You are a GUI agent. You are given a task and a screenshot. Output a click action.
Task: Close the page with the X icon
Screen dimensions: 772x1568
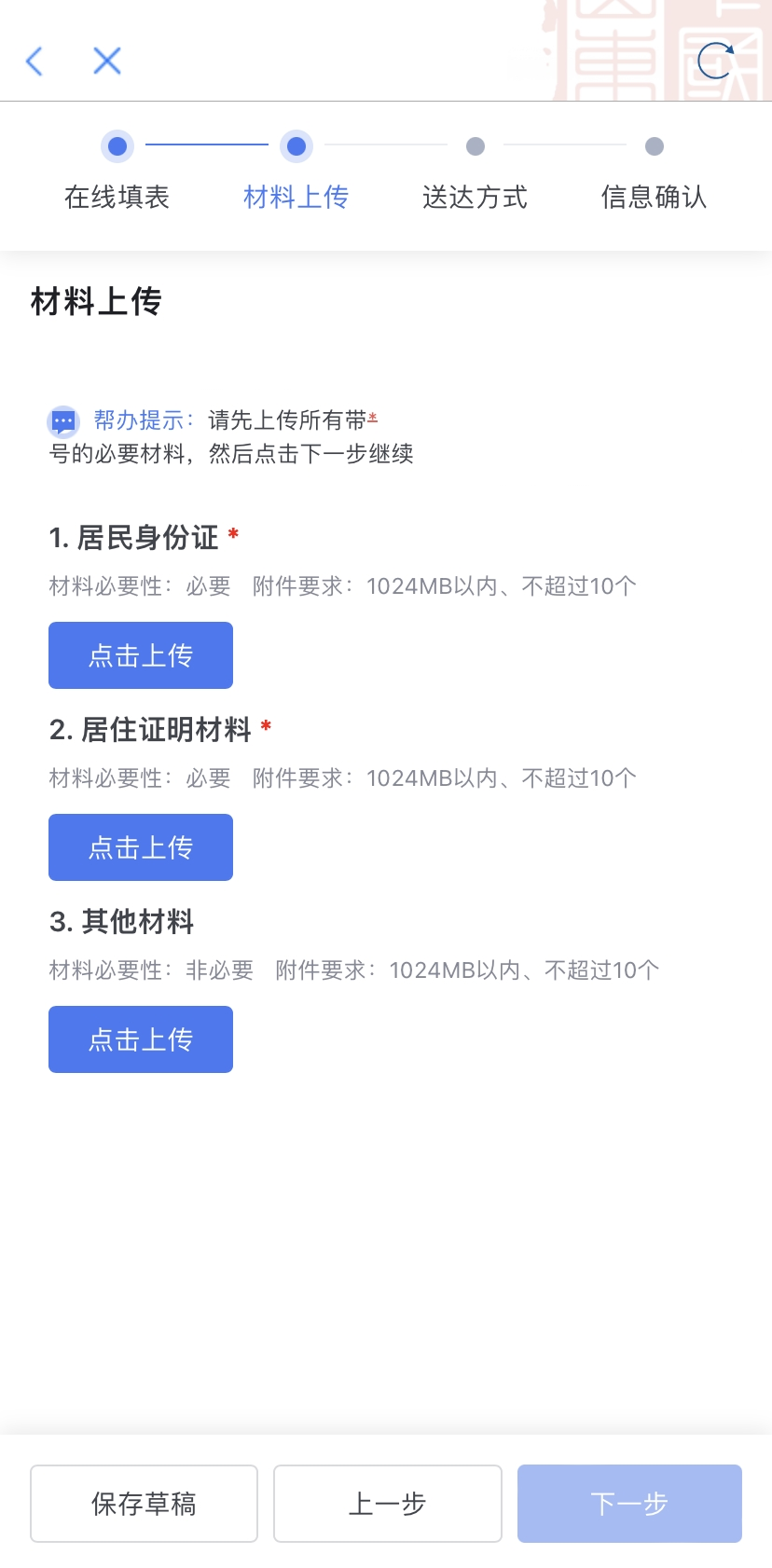click(x=107, y=62)
